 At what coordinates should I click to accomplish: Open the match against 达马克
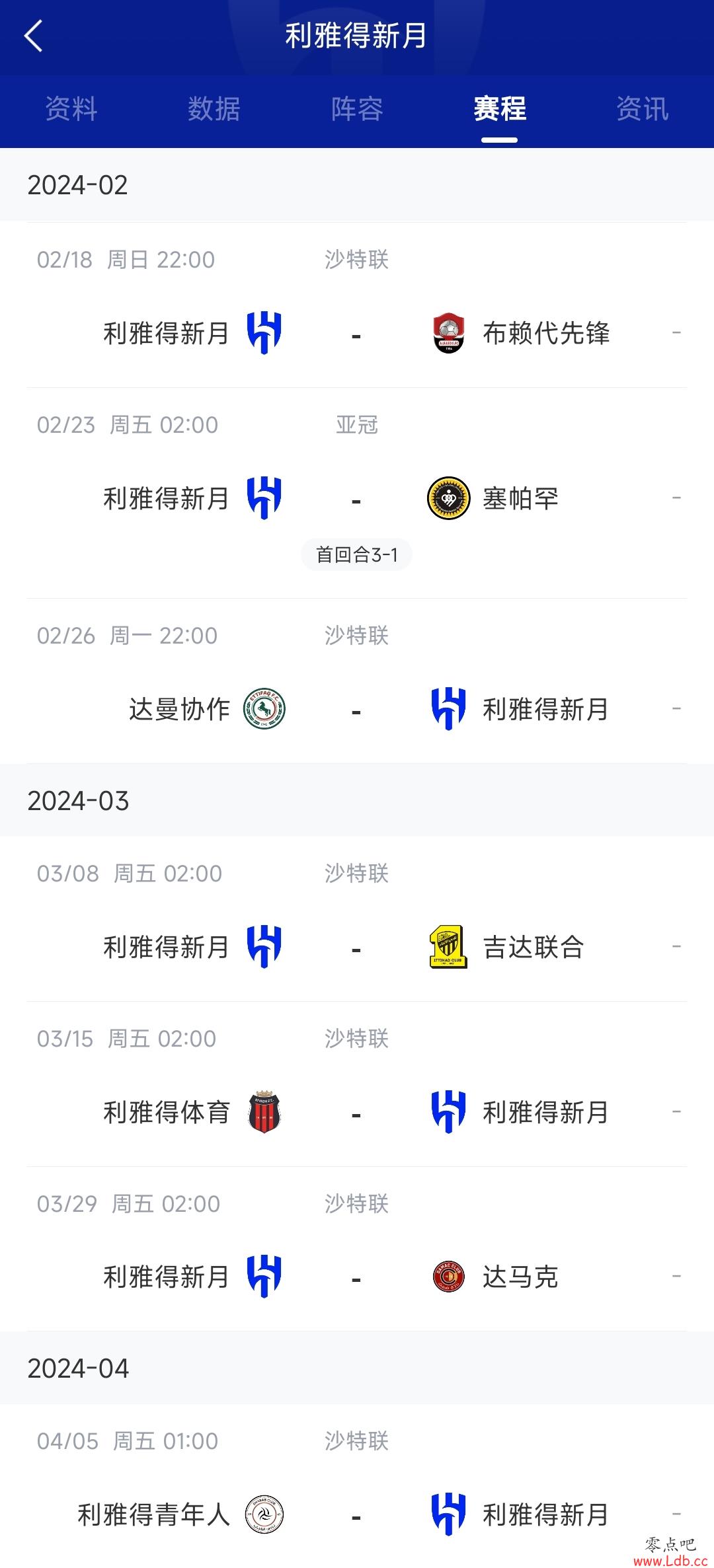pos(357,1249)
